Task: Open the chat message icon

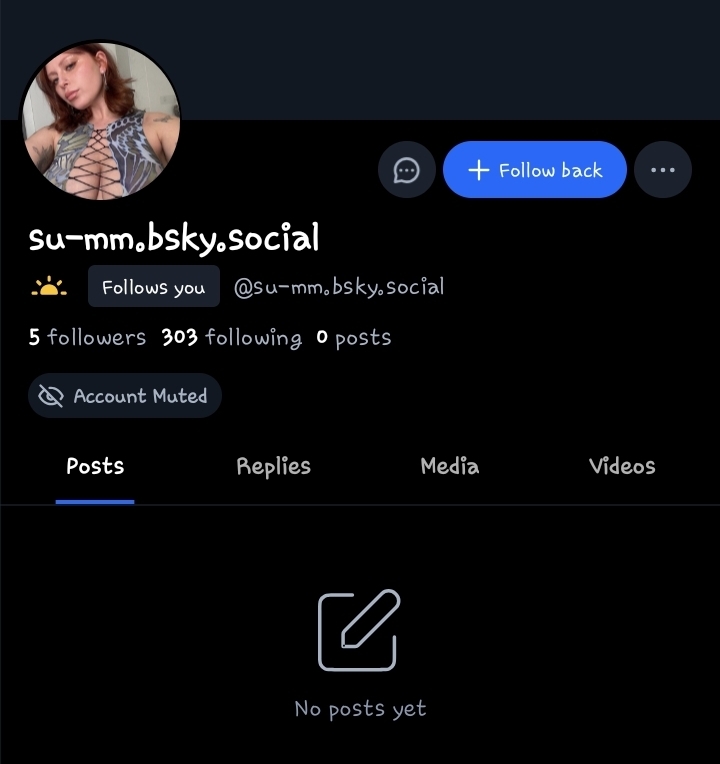Action: (x=406, y=170)
